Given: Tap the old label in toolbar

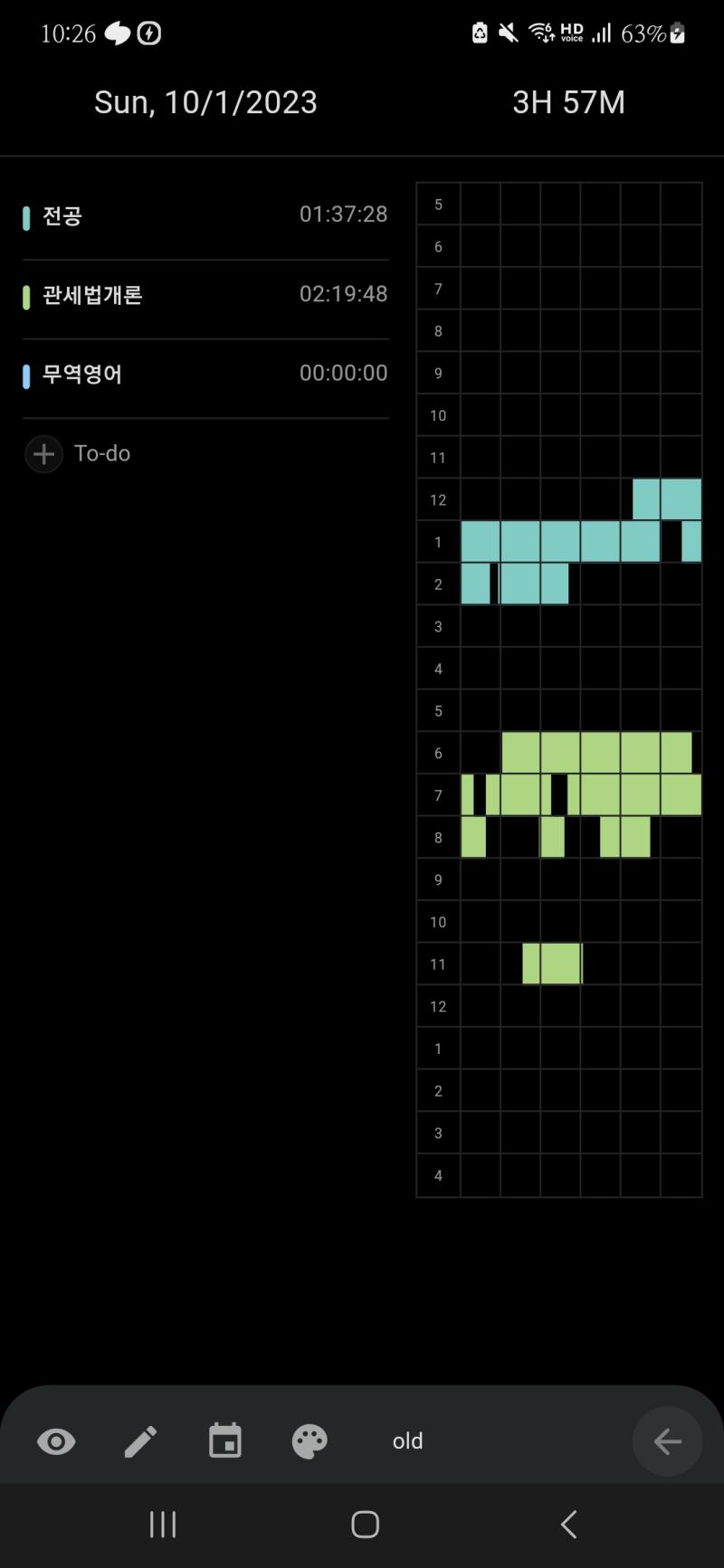Looking at the screenshot, I should [x=407, y=1441].
